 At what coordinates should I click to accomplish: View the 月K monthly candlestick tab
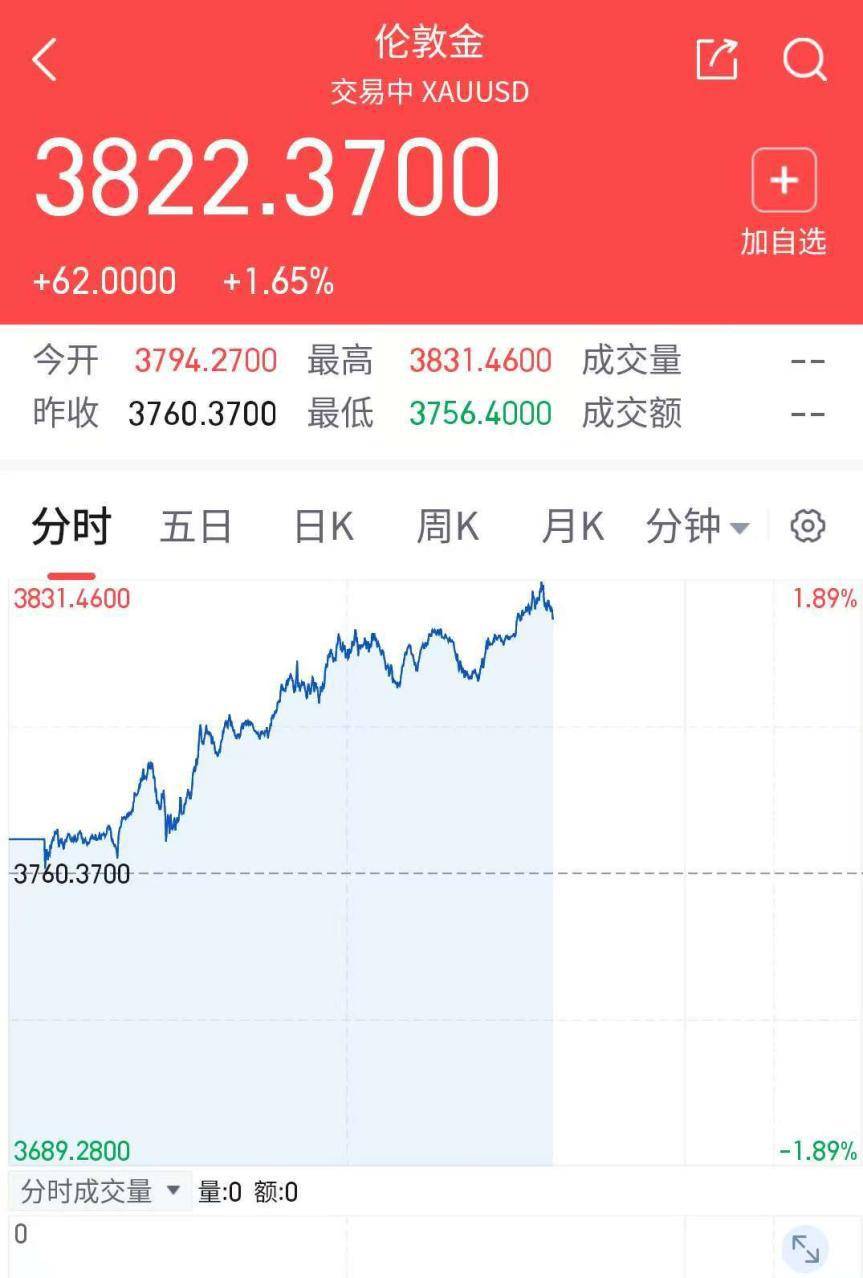click(x=572, y=527)
